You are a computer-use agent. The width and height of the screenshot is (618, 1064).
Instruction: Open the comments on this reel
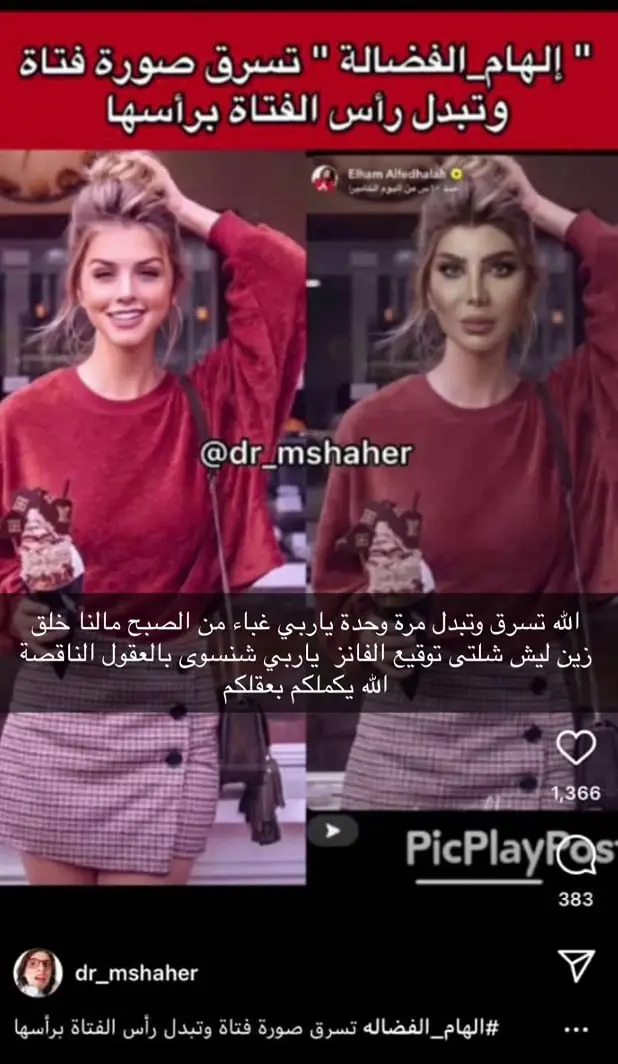(577, 855)
